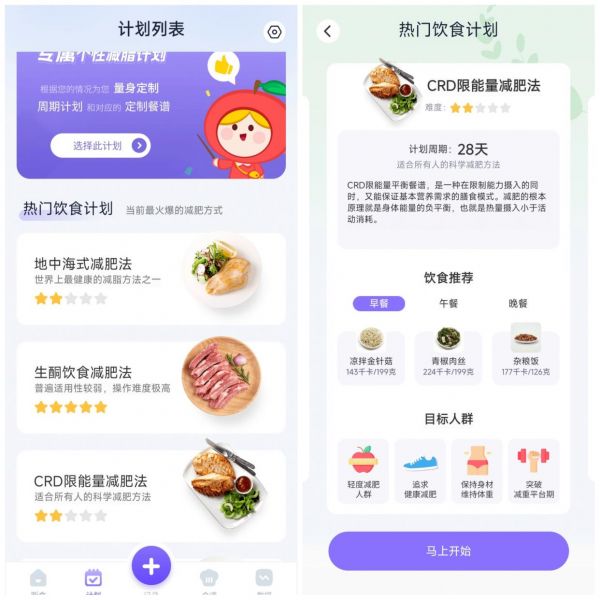Switch to the chef hat recipes tab
This screenshot has width=600, height=600.
click(208, 579)
